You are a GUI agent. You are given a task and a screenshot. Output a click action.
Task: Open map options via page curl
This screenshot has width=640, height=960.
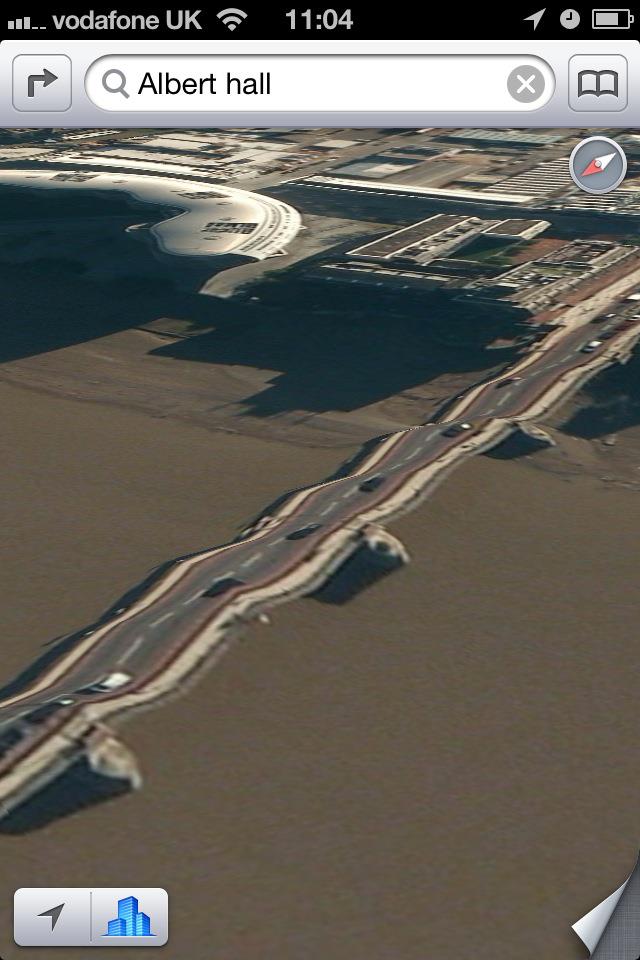(608, 920)
